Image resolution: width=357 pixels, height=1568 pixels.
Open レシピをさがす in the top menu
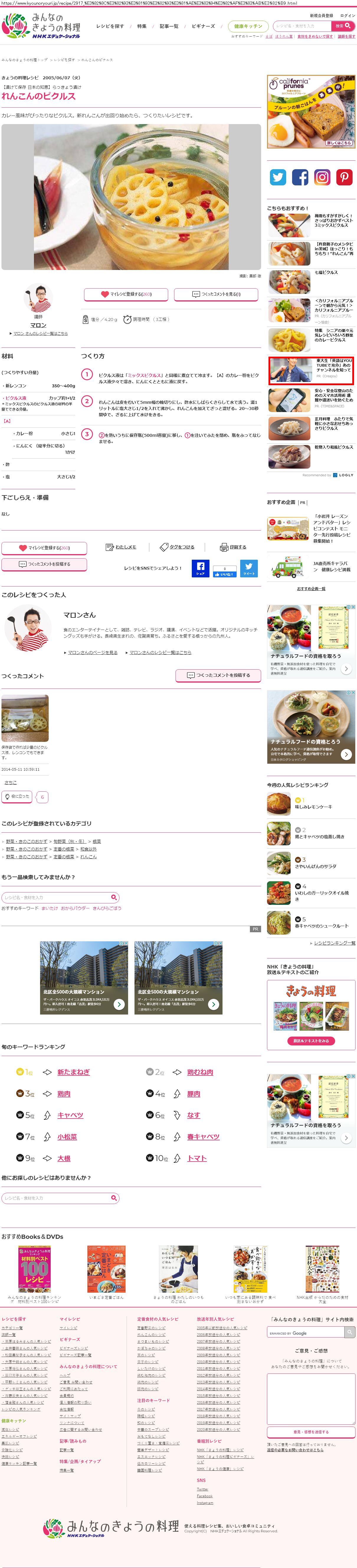pyautogui.click(x=110, y=26)
